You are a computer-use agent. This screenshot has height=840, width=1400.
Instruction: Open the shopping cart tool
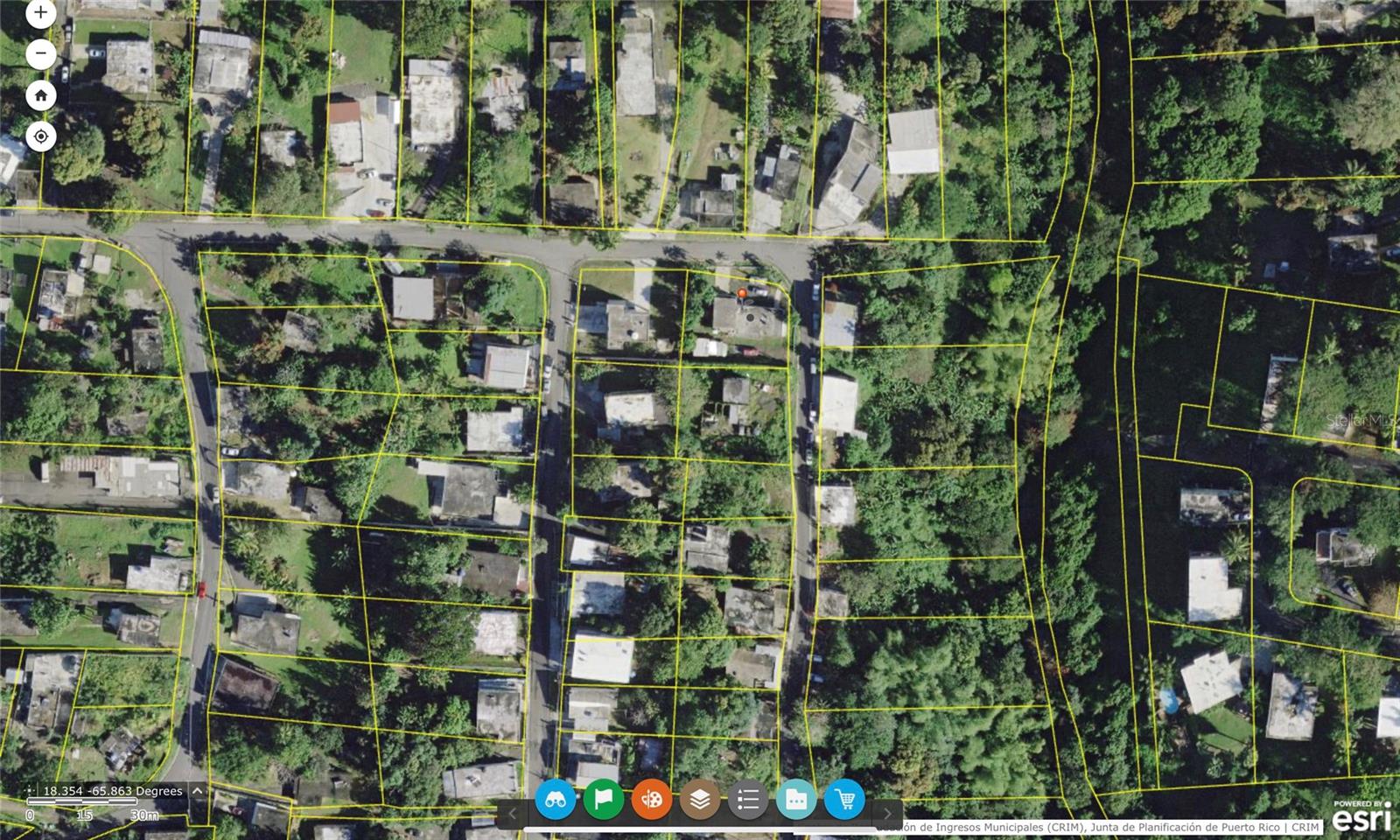tap(844, 799)
